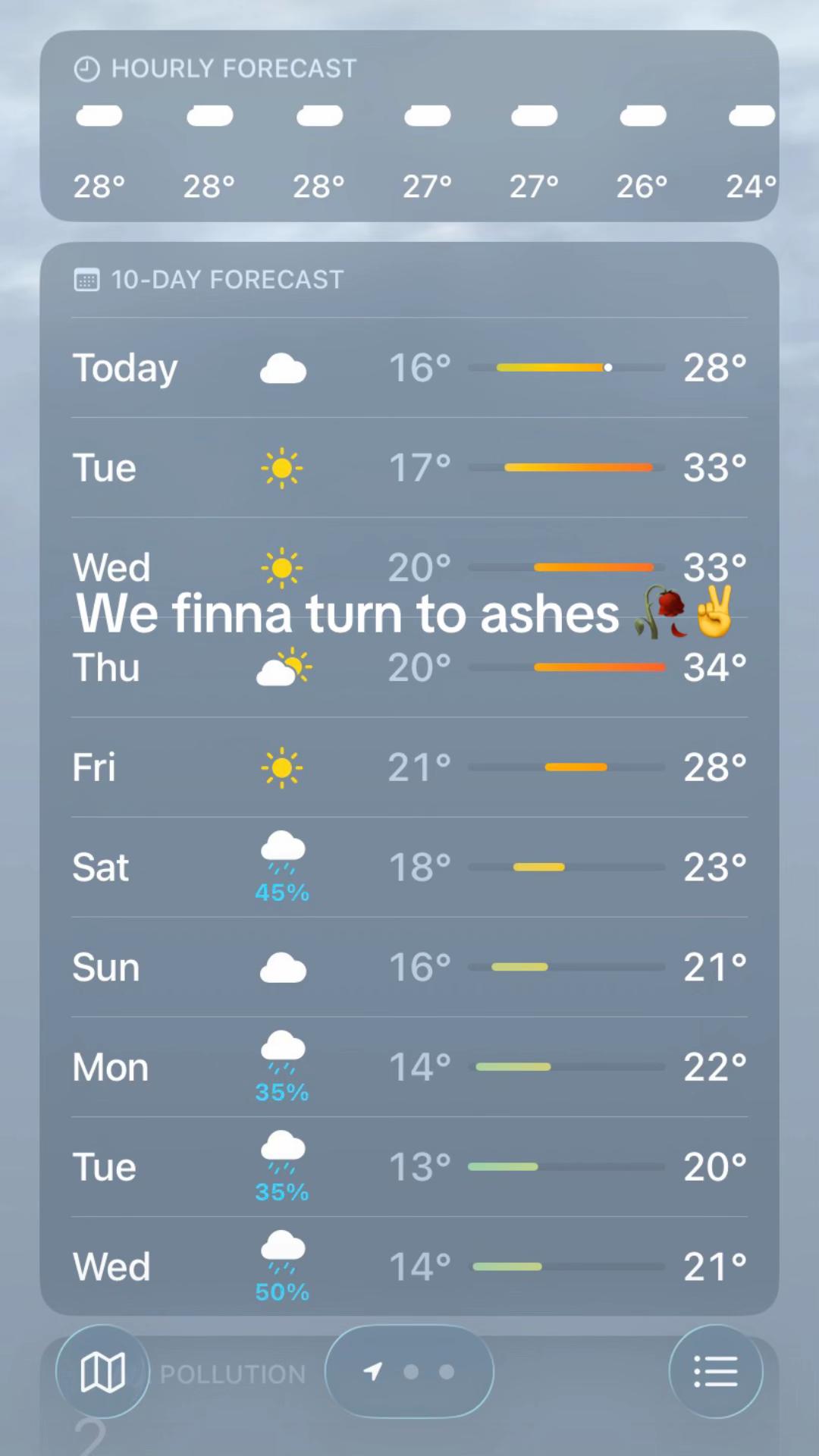Open Sun cloudy forecast row
The width and height of the screenshot is (819, 1456).
point(409,968)
